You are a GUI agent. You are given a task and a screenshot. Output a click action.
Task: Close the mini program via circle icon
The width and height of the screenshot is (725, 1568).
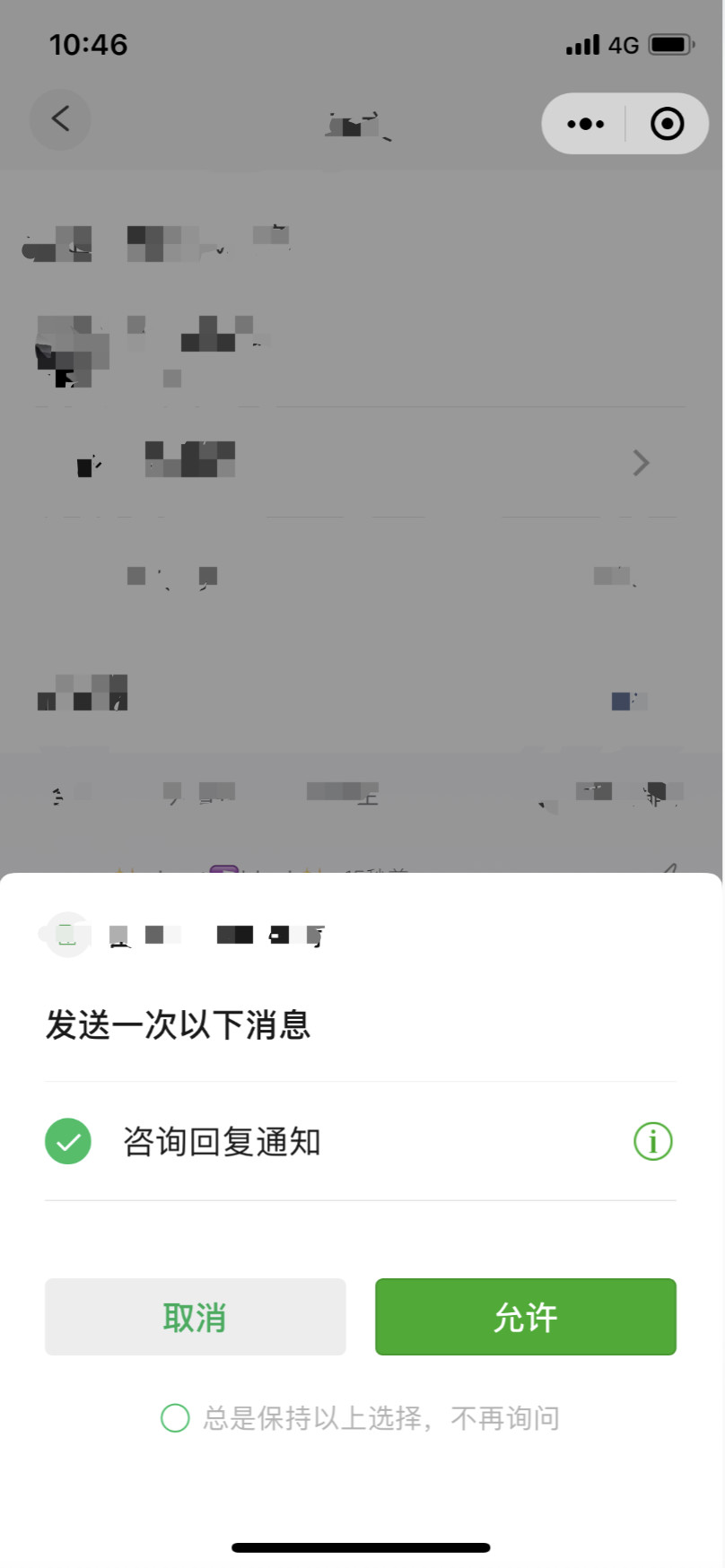click(x=667, y=124)
